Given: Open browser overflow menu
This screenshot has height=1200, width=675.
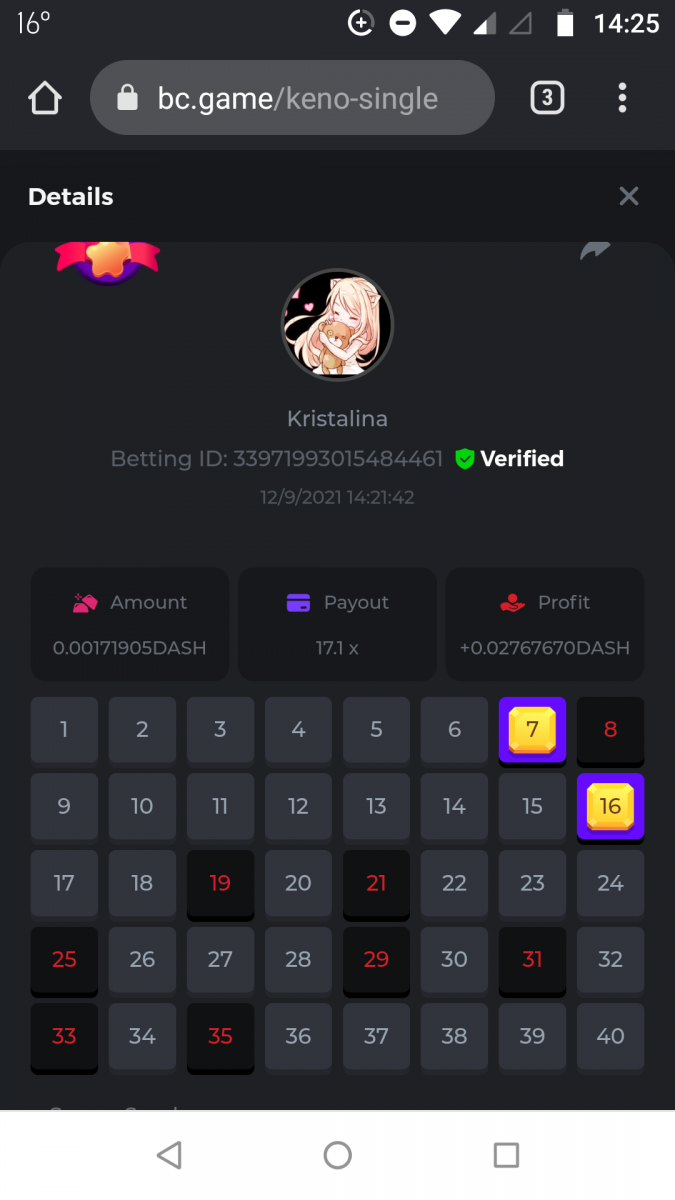Looking at the screenshot, I should (x=622, y=98).
